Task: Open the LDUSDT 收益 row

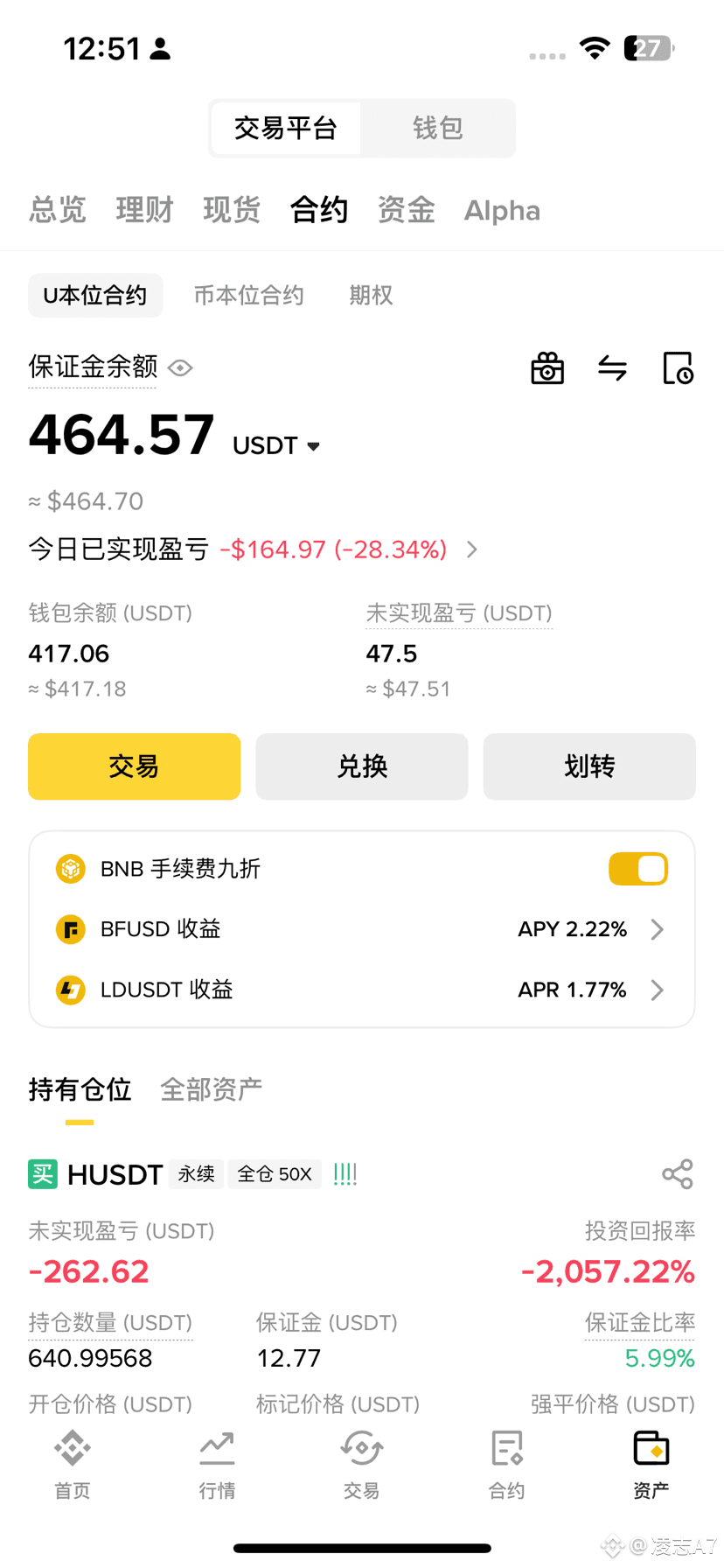Action: 361,990
